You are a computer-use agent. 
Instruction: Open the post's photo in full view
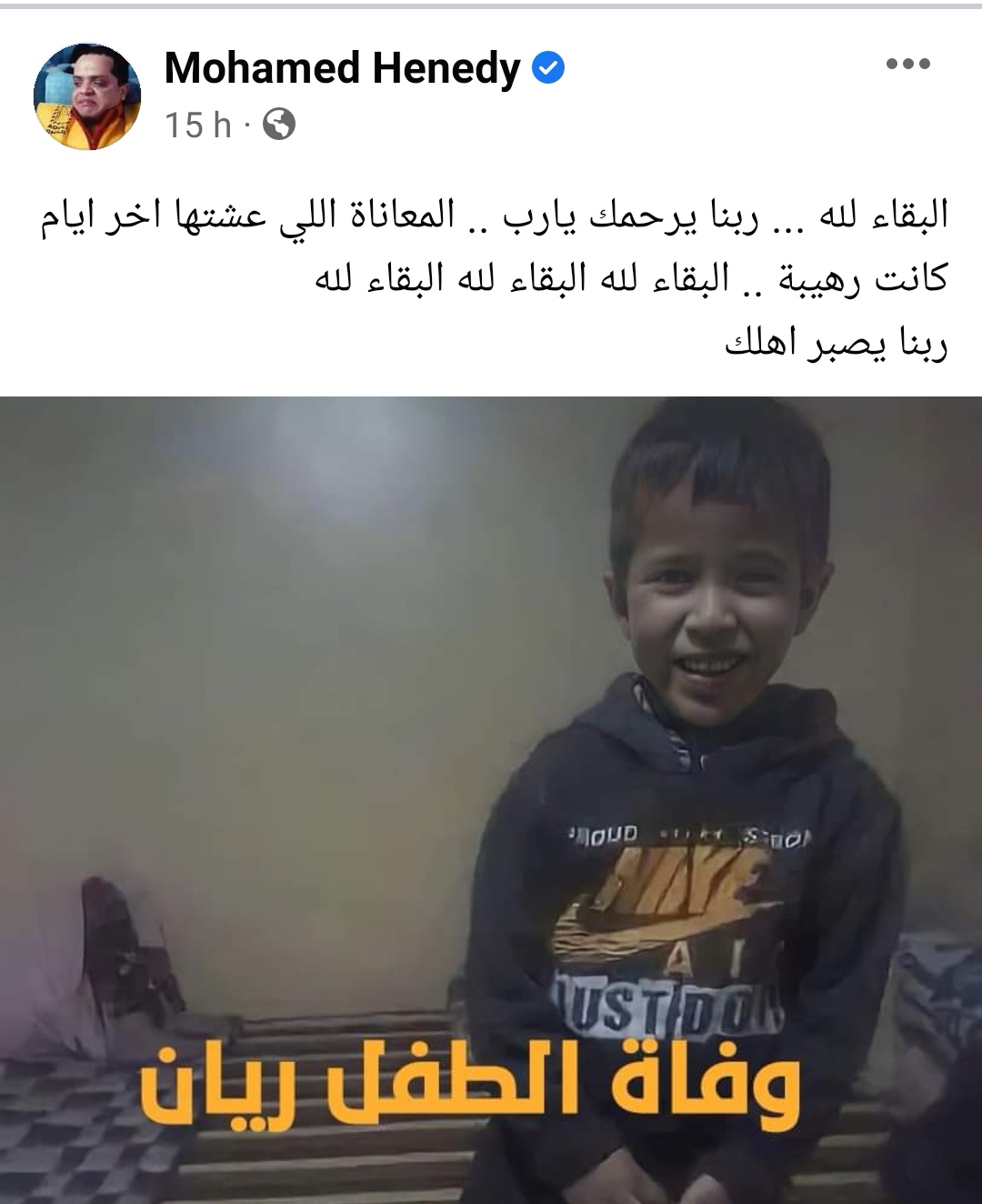pos(491,800)
